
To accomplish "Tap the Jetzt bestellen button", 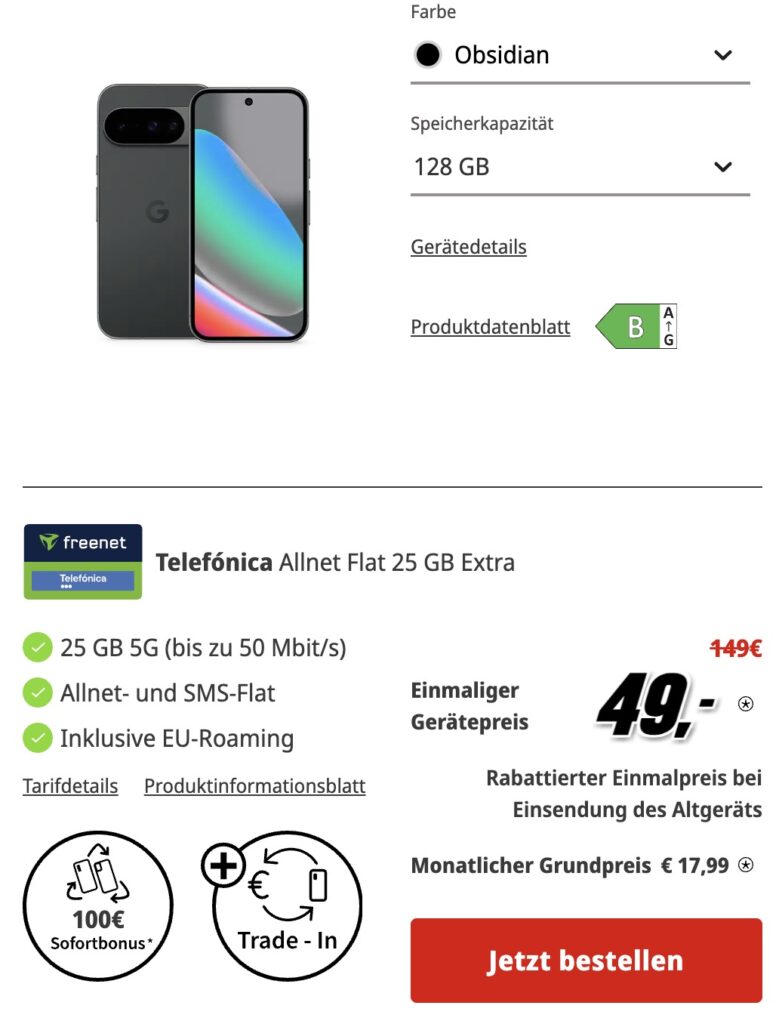I will (x=586, y=961).
